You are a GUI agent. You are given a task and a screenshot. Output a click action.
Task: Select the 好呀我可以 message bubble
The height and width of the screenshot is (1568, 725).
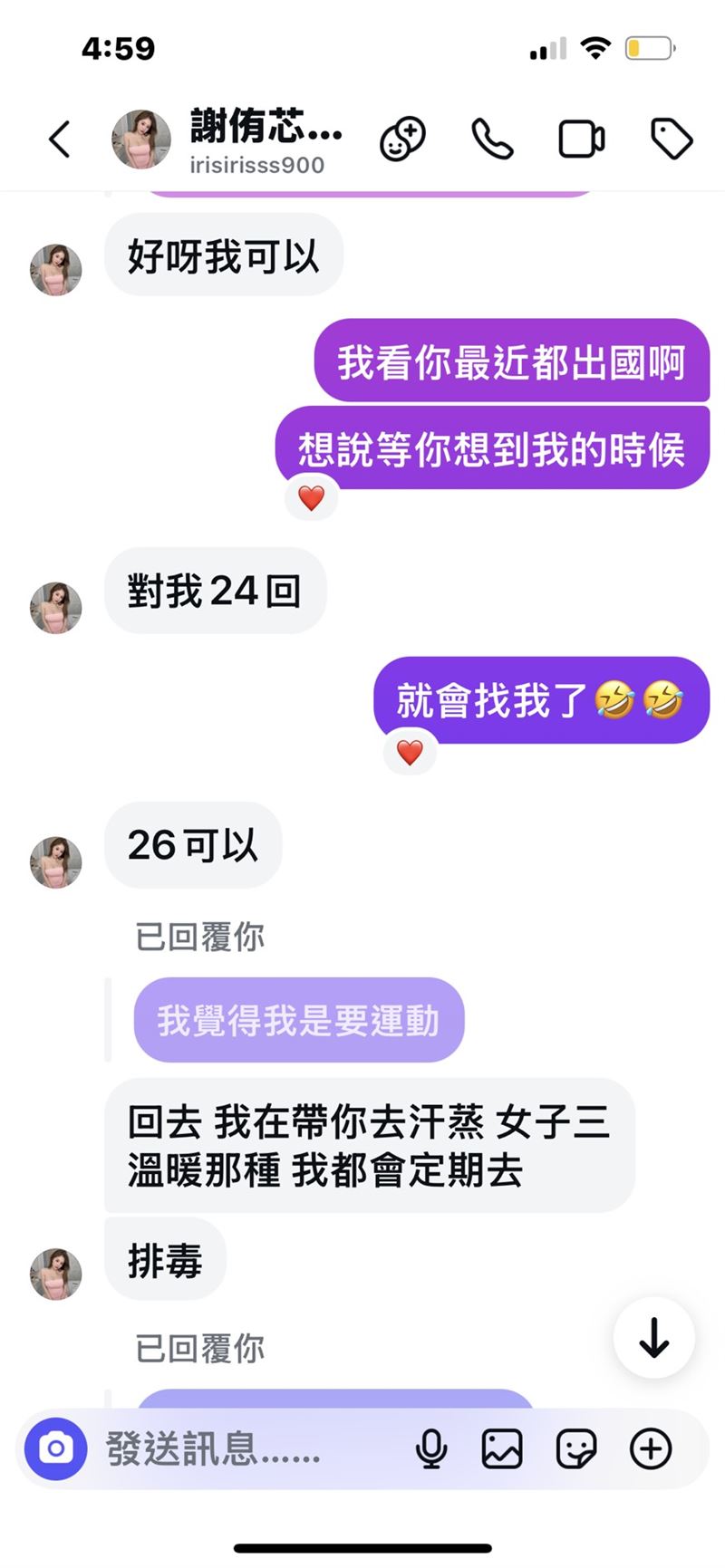[x=223, y=256]
